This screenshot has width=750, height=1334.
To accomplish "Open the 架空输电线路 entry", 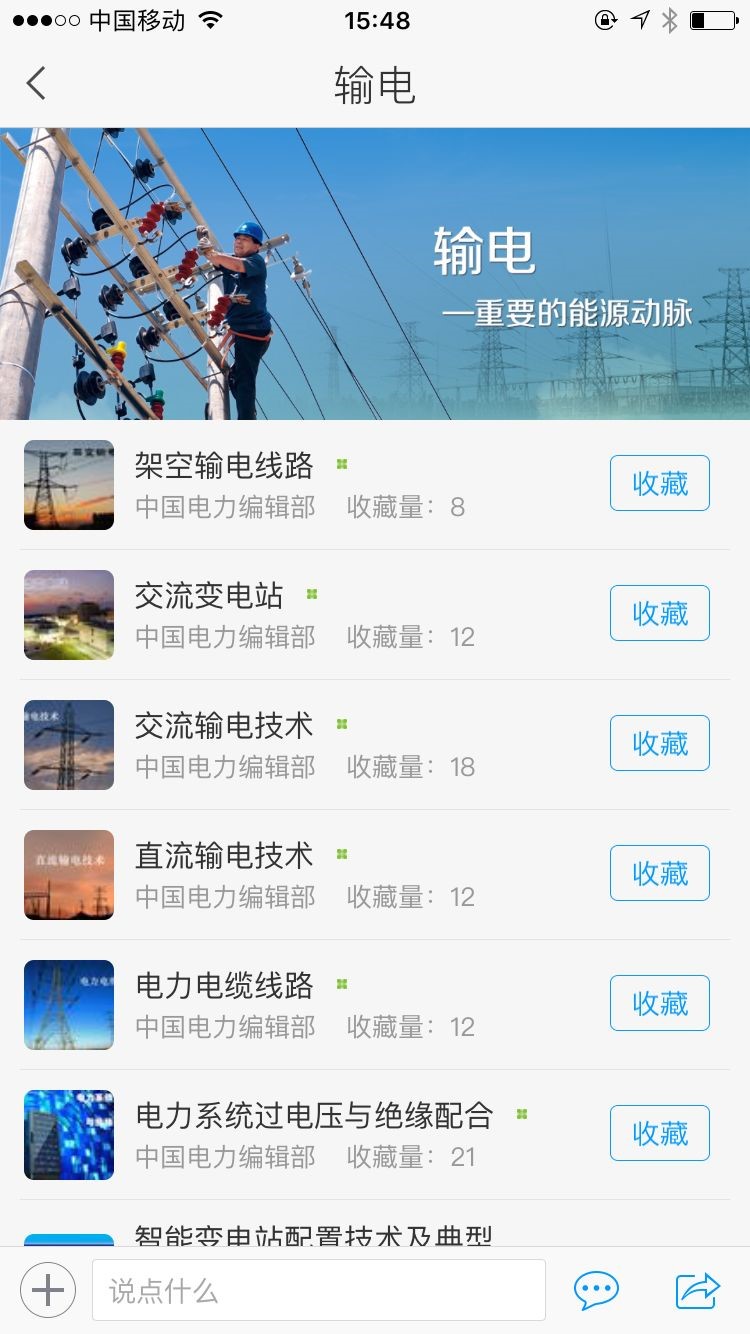I will click(224, 466).
